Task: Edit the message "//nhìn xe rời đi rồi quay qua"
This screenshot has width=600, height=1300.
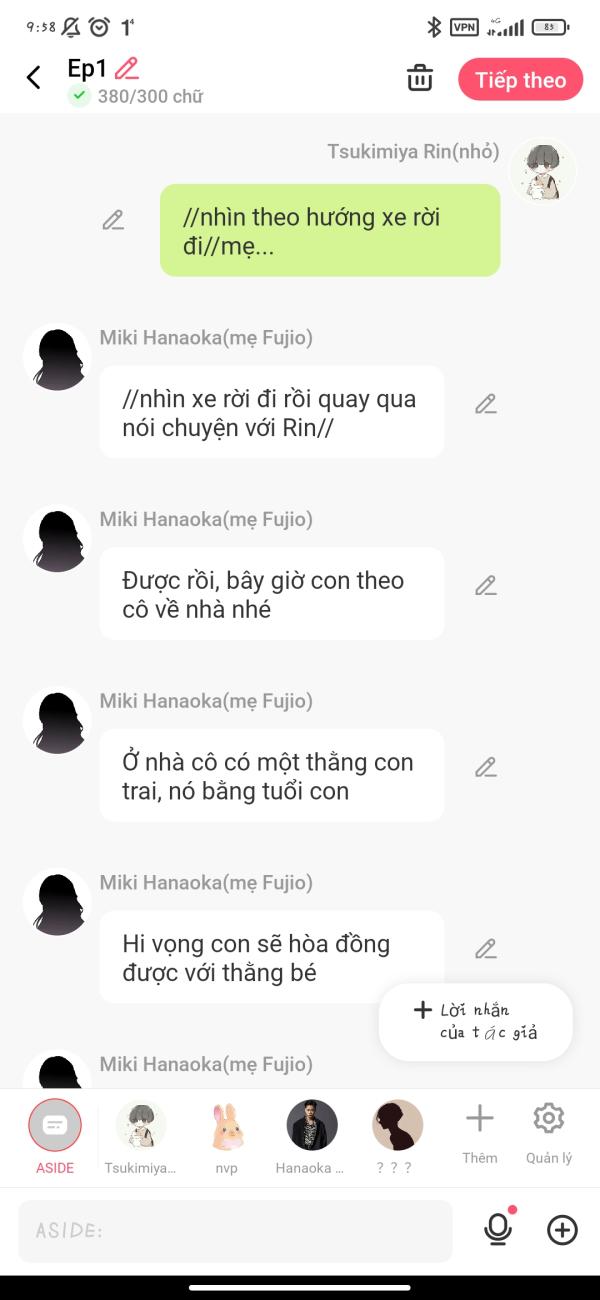Action: (486, 404)
